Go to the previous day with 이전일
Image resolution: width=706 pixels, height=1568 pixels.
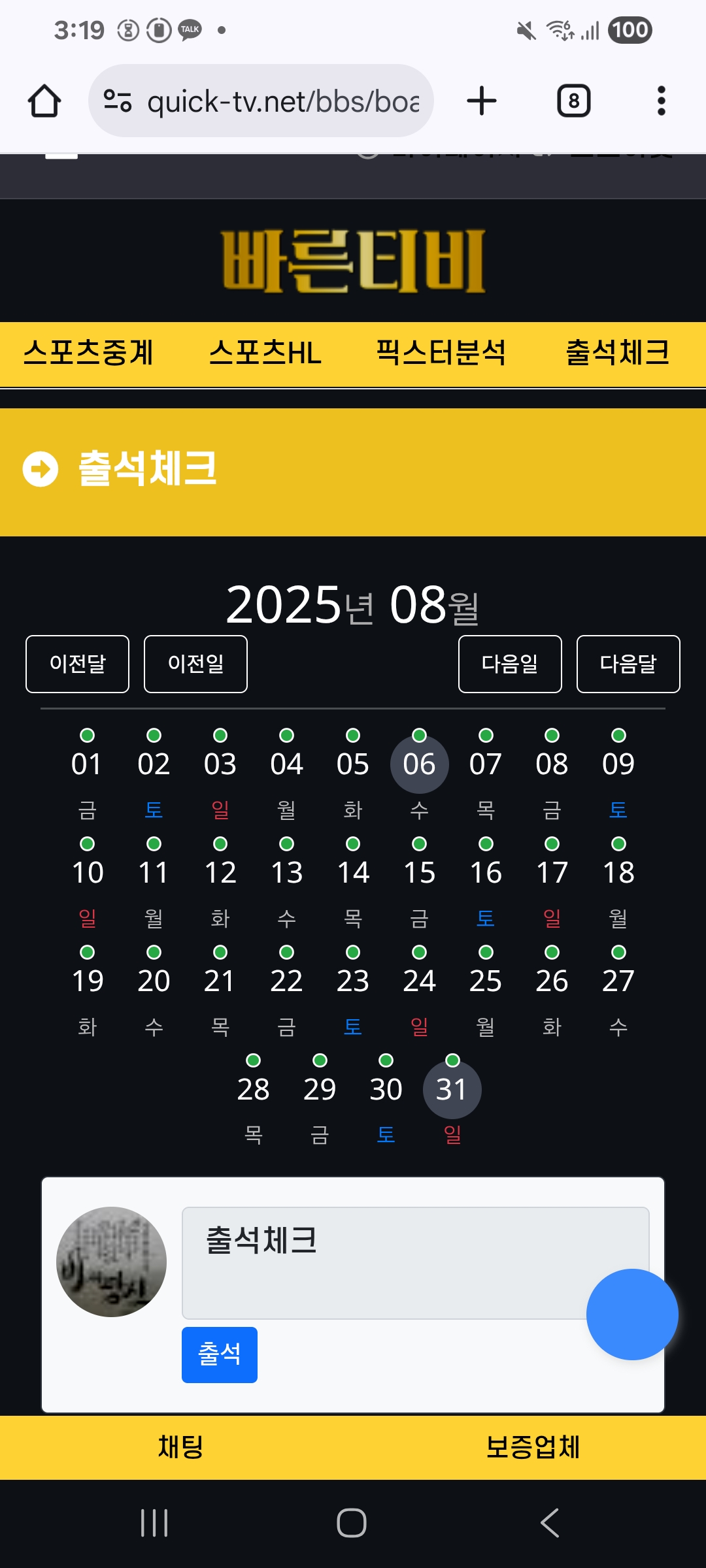[x=195, y=664]
